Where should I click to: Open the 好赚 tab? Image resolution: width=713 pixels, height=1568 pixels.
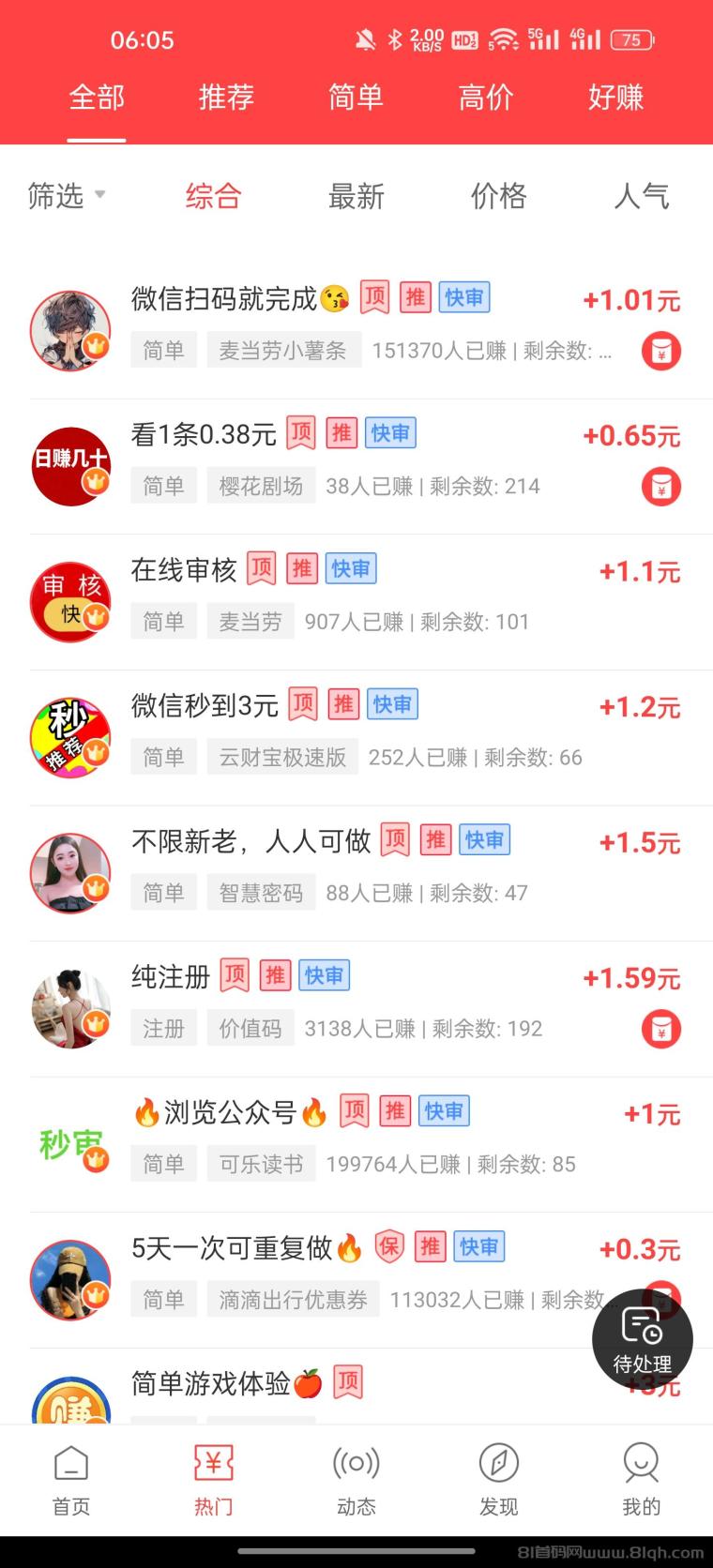click(614, 98)
